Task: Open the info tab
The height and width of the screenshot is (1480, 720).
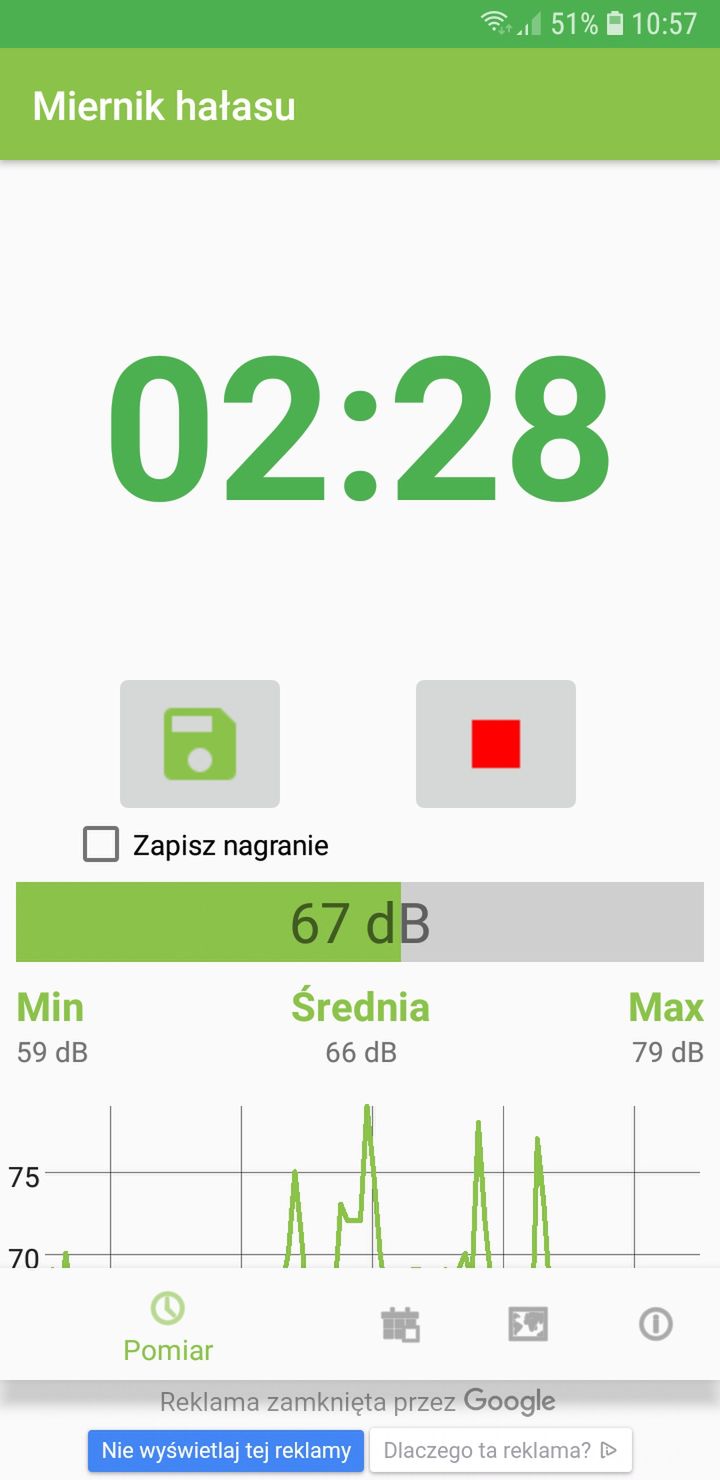Action: click(656, 1324)
